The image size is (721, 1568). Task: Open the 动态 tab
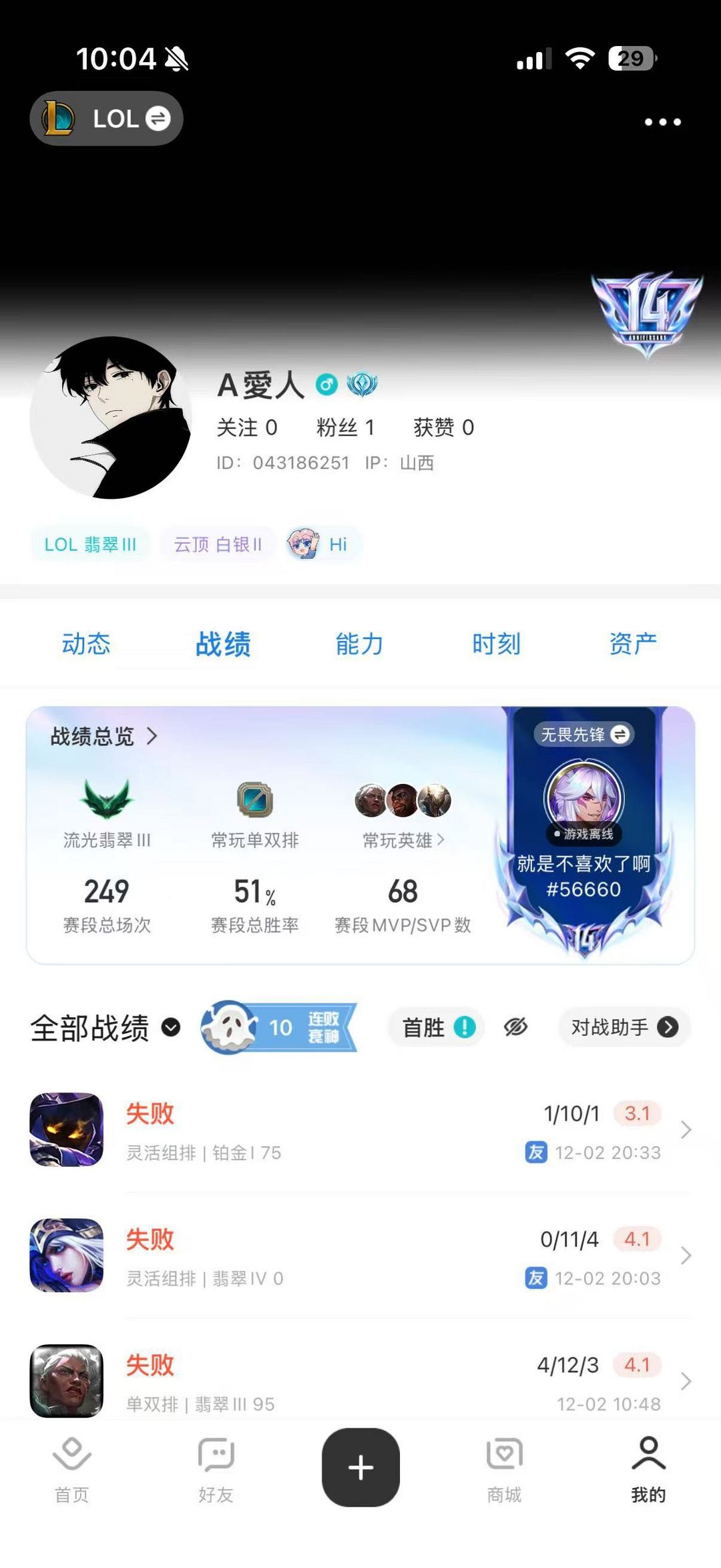pyautogui.click(x=86, y=644)
